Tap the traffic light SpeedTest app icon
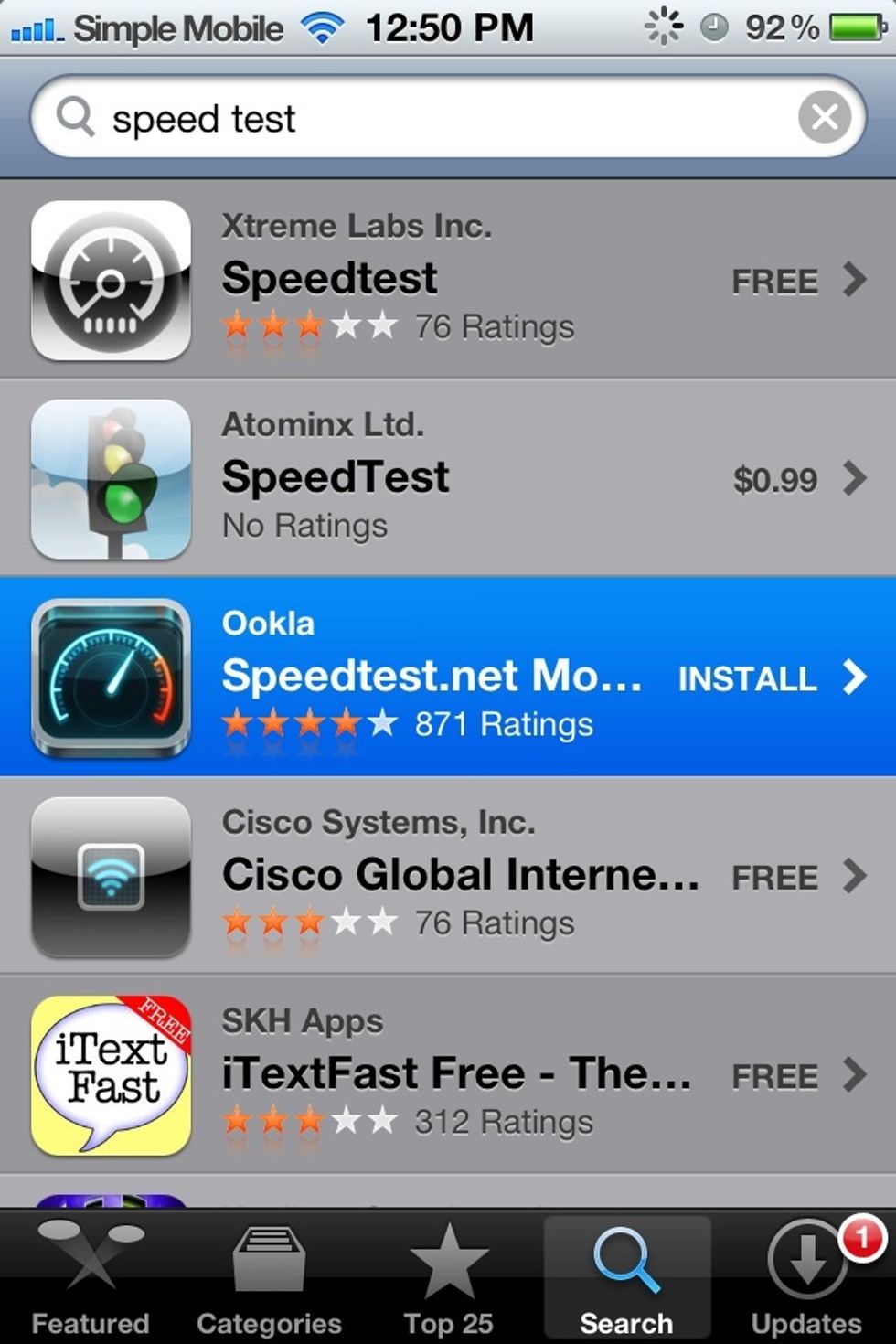This screenshot has height=1344, width=896. point(110,478)
